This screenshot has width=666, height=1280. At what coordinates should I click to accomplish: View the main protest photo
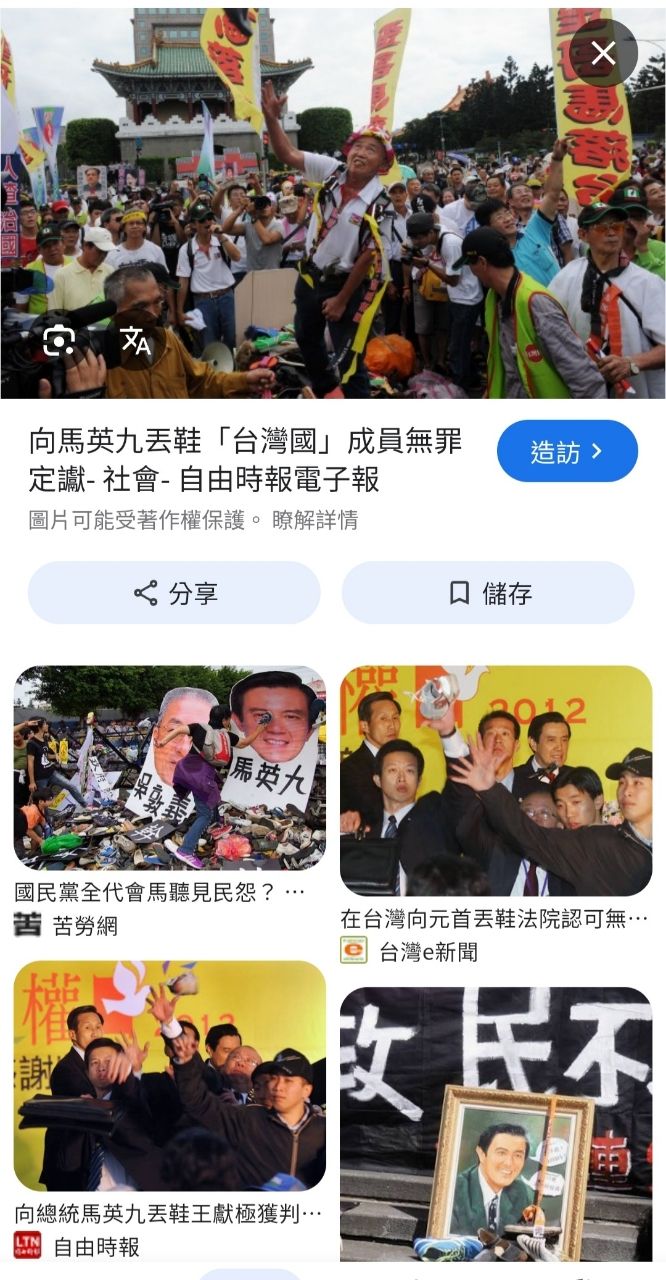point(333,200)
